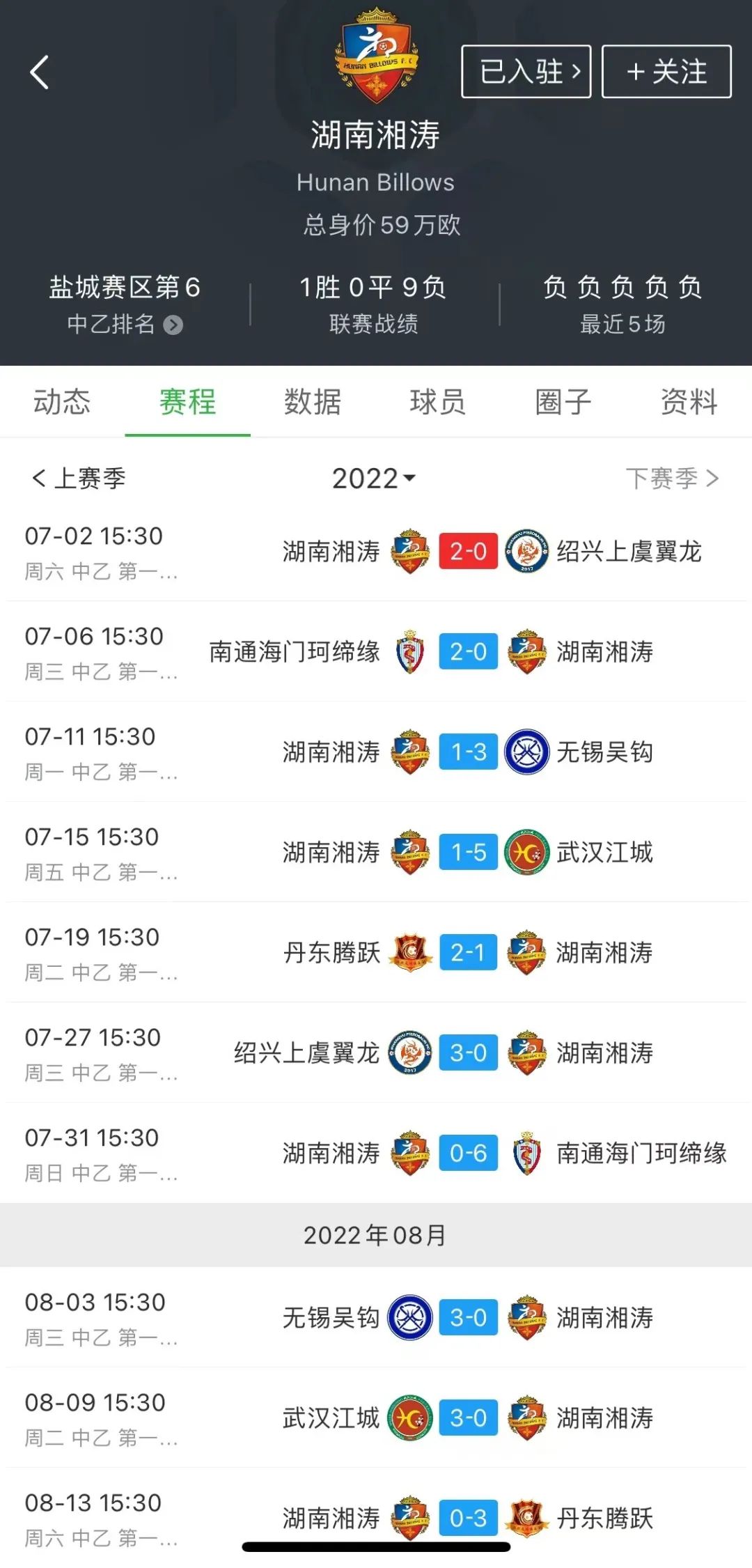Select the 绍兴上虞翼龙 team logo
Screen dimensions: 752x1568
527,552
